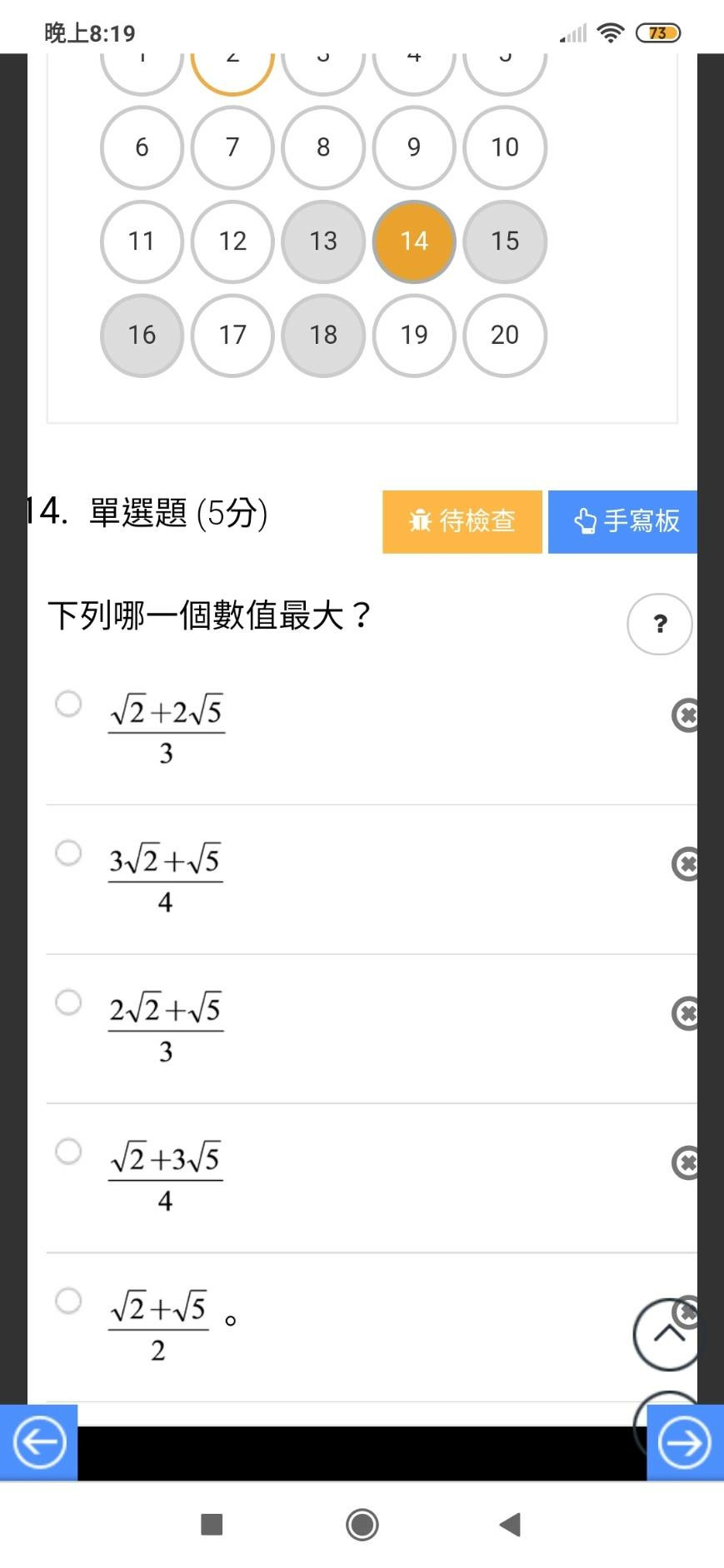The width and height of the screenshot is (724, 1568).
Task: Jump to question 6
Action: coord(142,147)
